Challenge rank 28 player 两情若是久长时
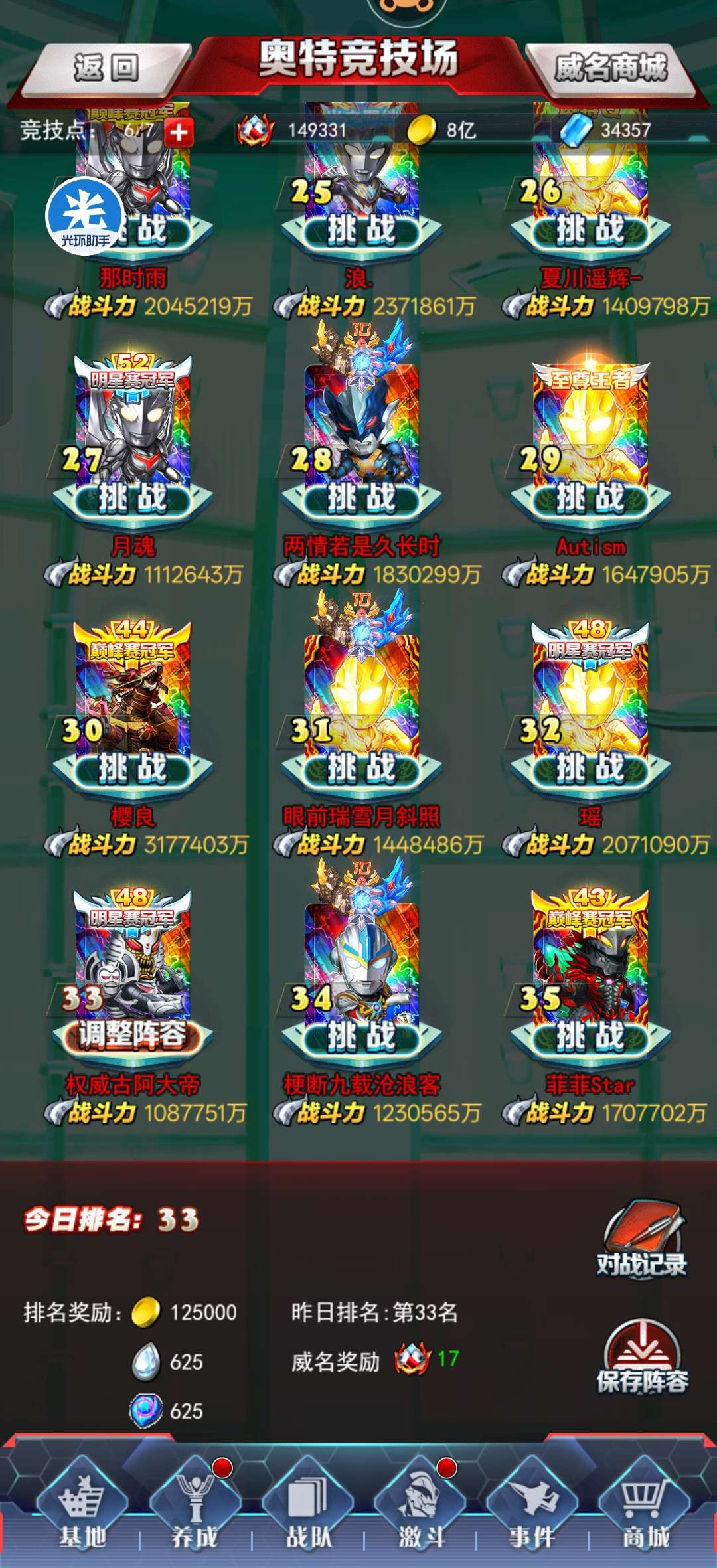The image size is (717, 1568). pyautogui.click(x=361, y=498)
